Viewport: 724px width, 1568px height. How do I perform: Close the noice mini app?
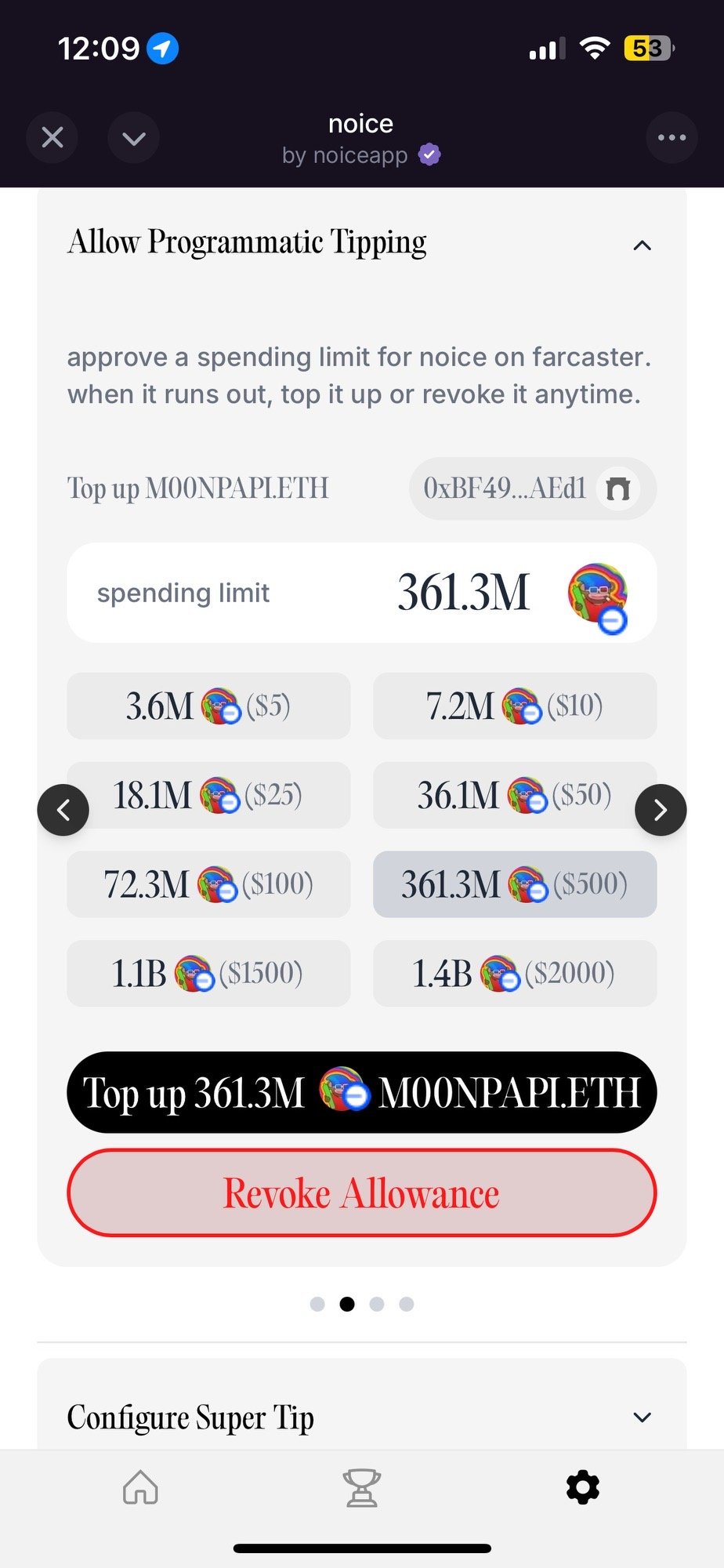pos(52,138)
